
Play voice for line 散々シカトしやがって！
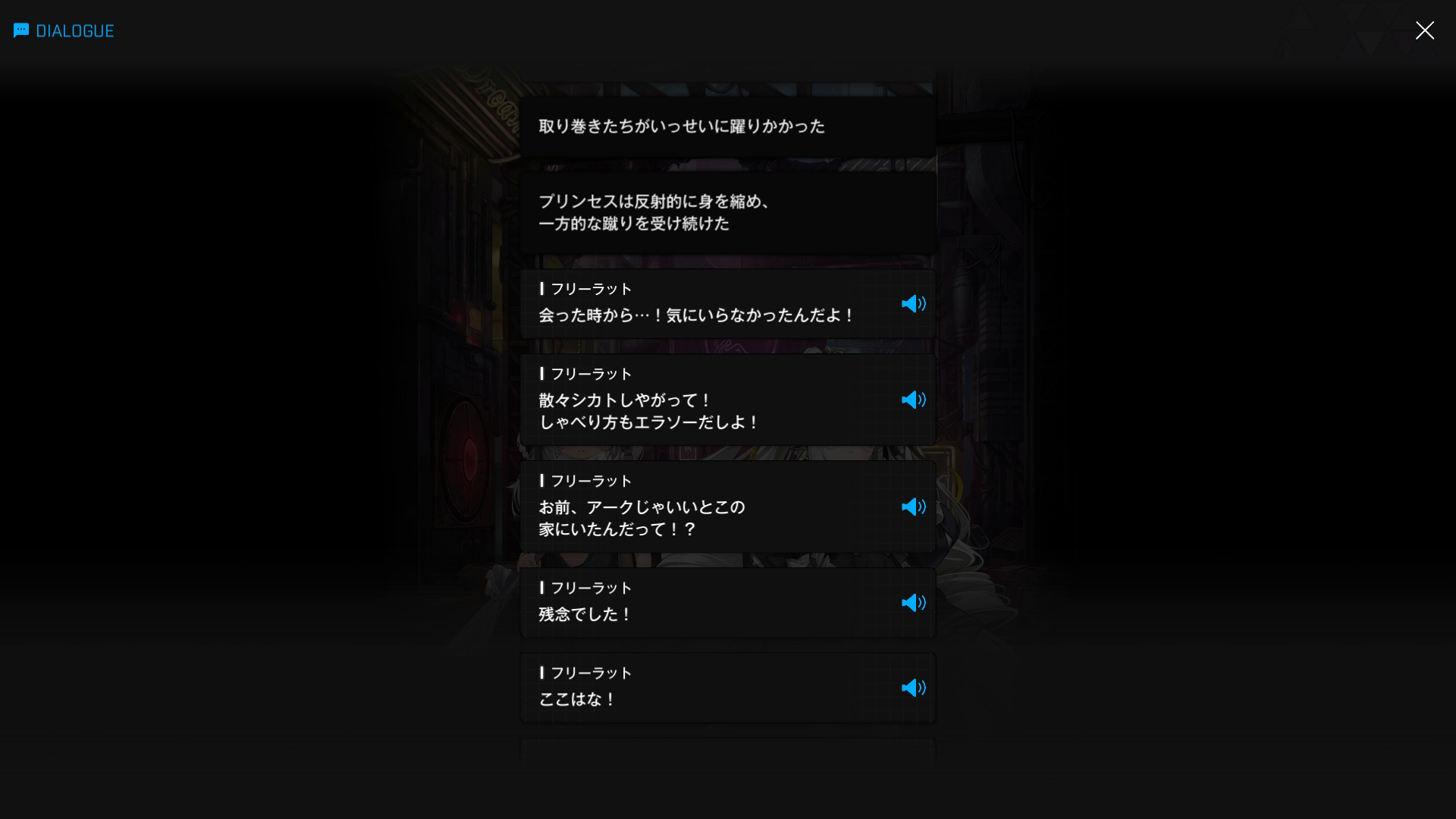913,400
